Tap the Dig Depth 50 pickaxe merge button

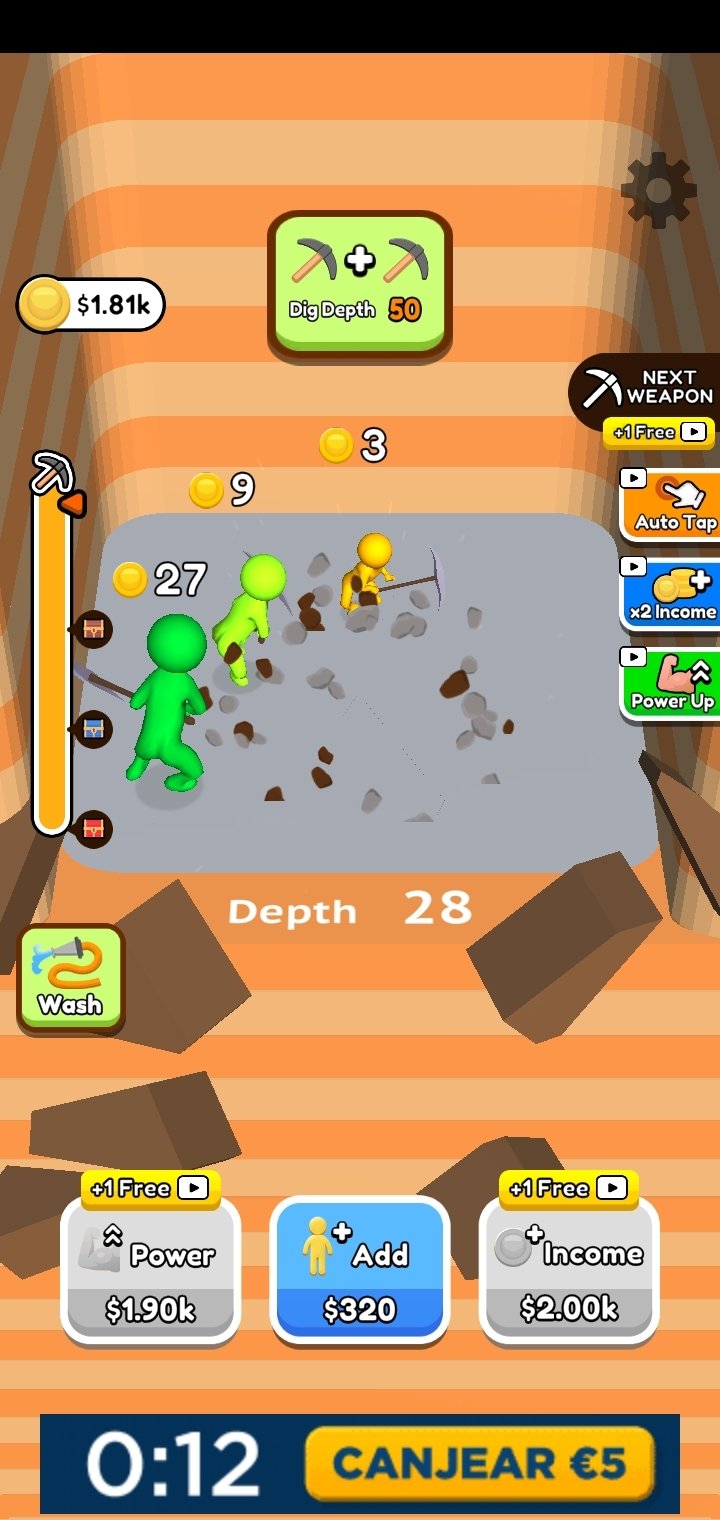[360, 285]
